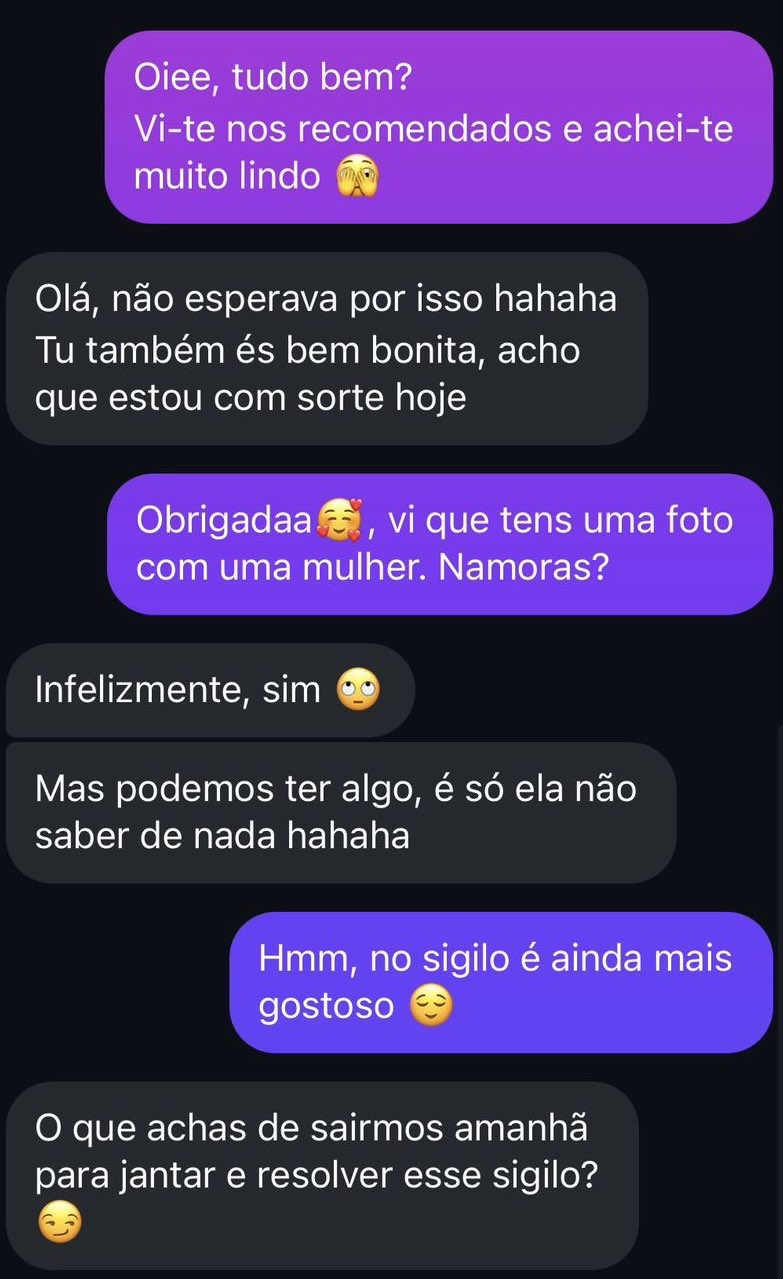Screen dimensions: 783x1279
Task: Select the "Mas podemos ter algo" message
Action: pos(345,812)
